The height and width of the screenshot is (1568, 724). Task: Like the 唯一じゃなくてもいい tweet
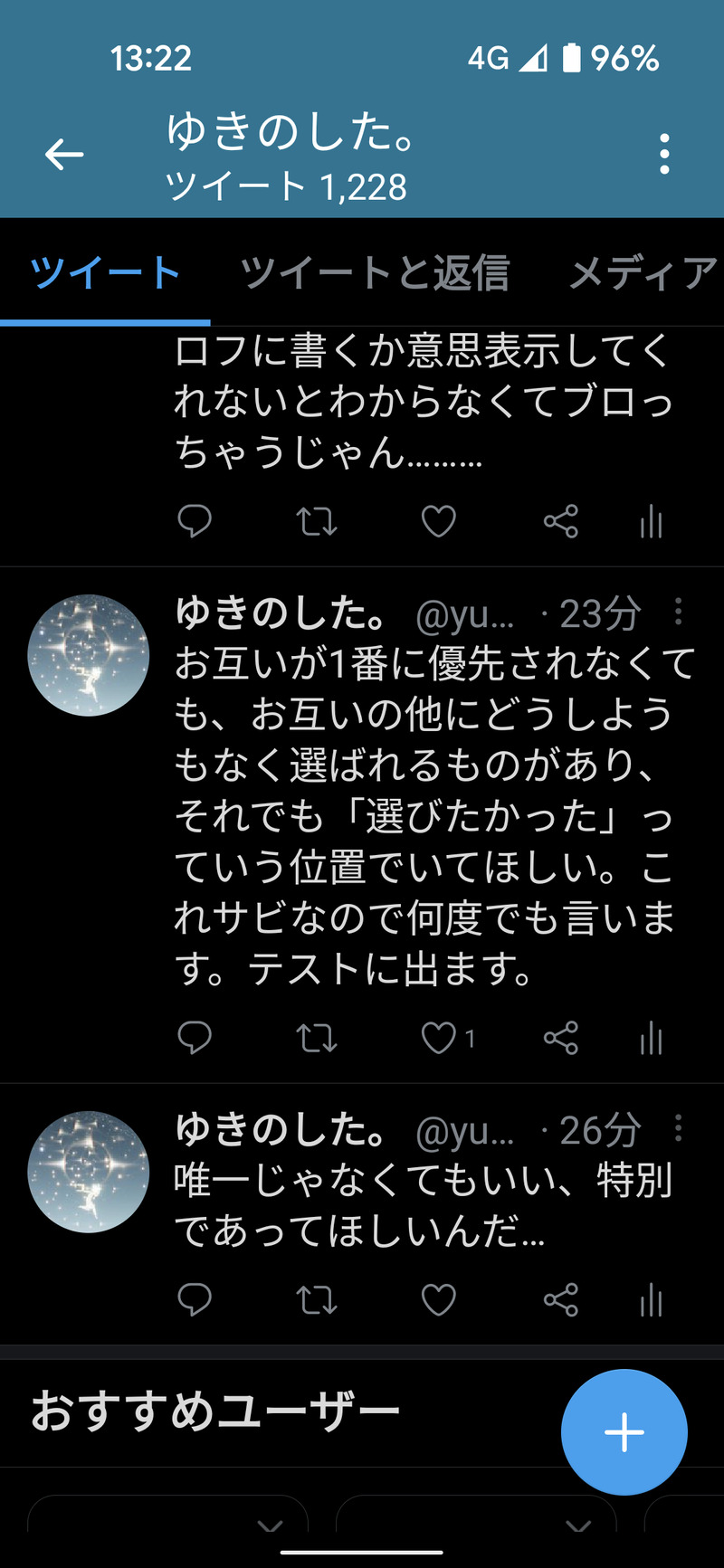click(439, 1300)
